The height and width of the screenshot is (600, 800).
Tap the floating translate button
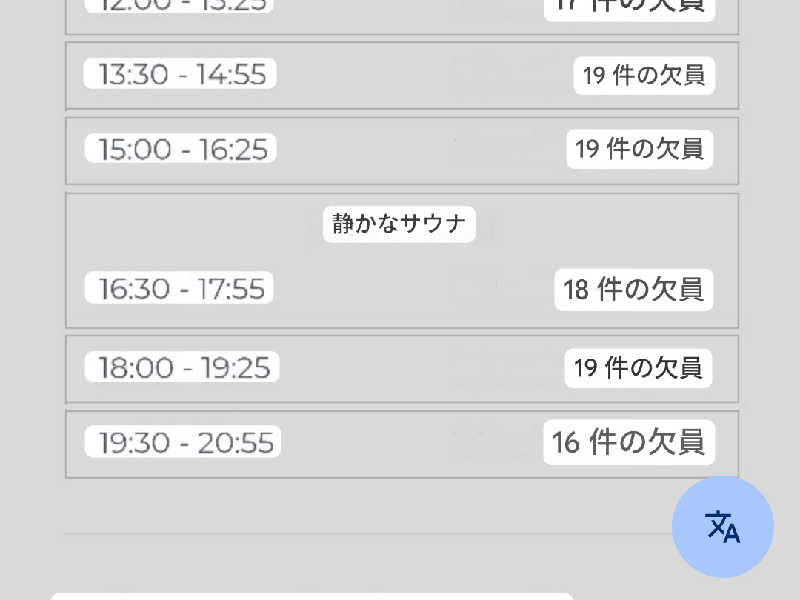tap(722, 526)
